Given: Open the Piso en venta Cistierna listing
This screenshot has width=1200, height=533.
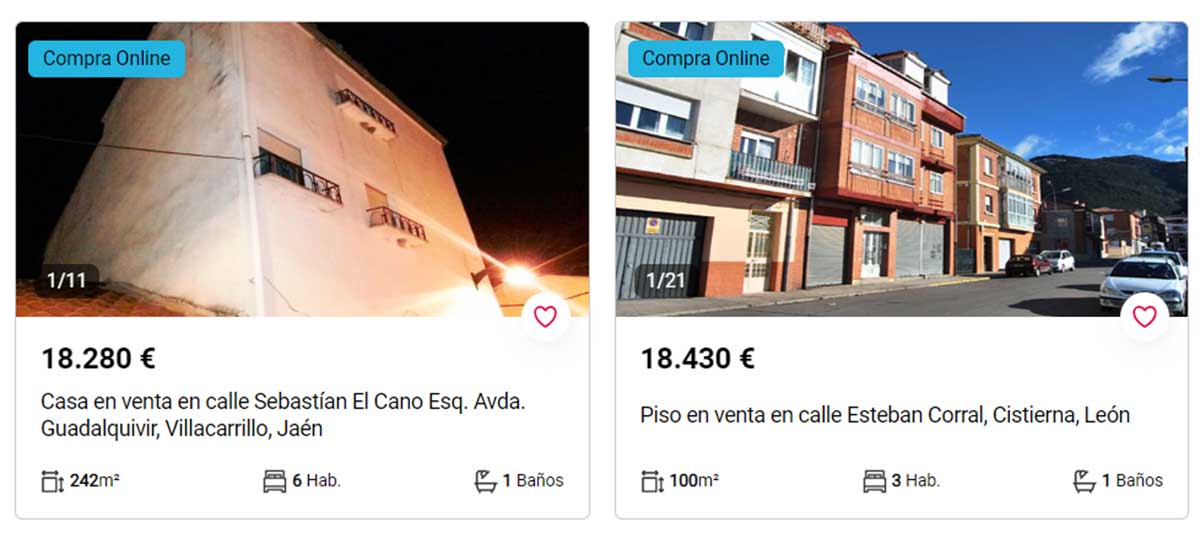Looking at the screenshot, I should click(x=884, y=415).
